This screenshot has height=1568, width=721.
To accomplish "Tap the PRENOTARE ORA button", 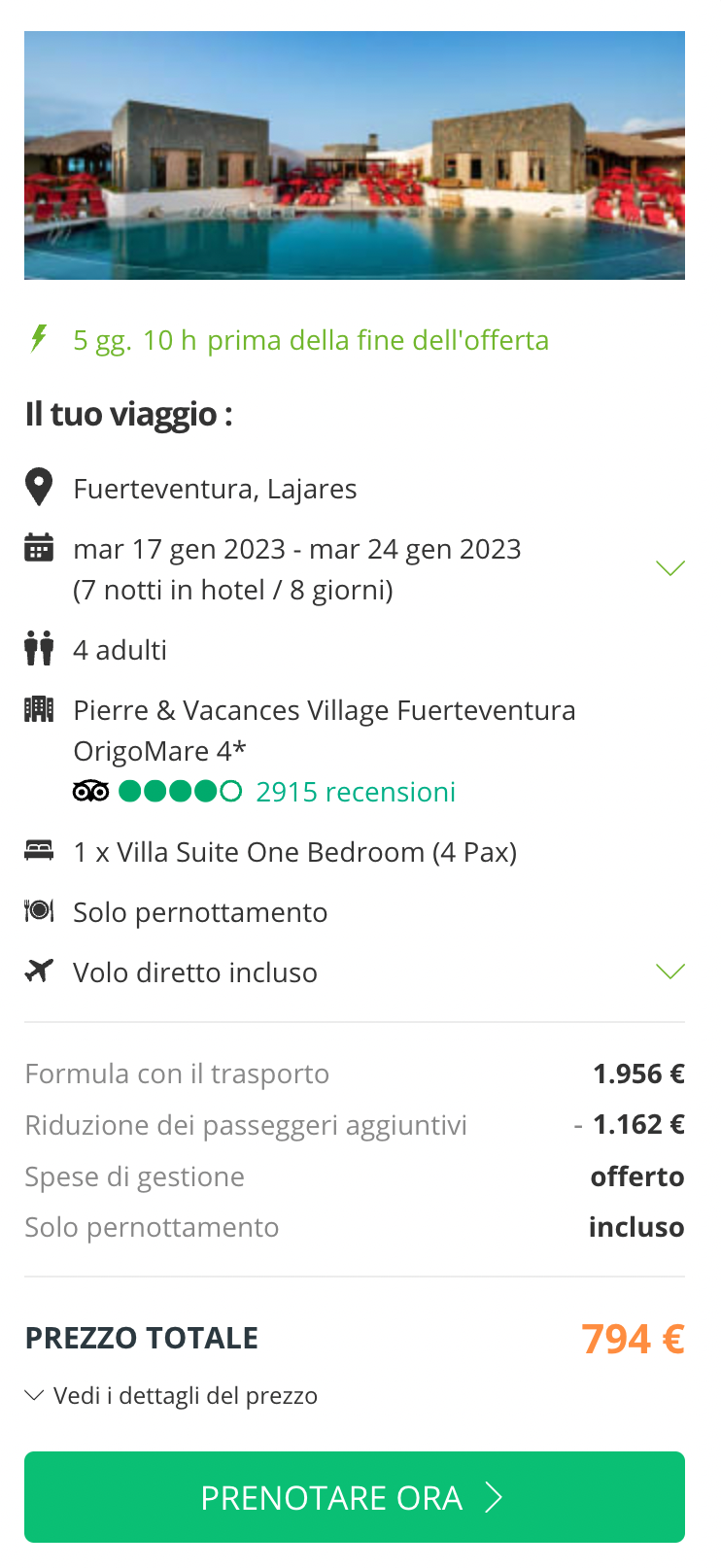I will (x=355, y=1497).
